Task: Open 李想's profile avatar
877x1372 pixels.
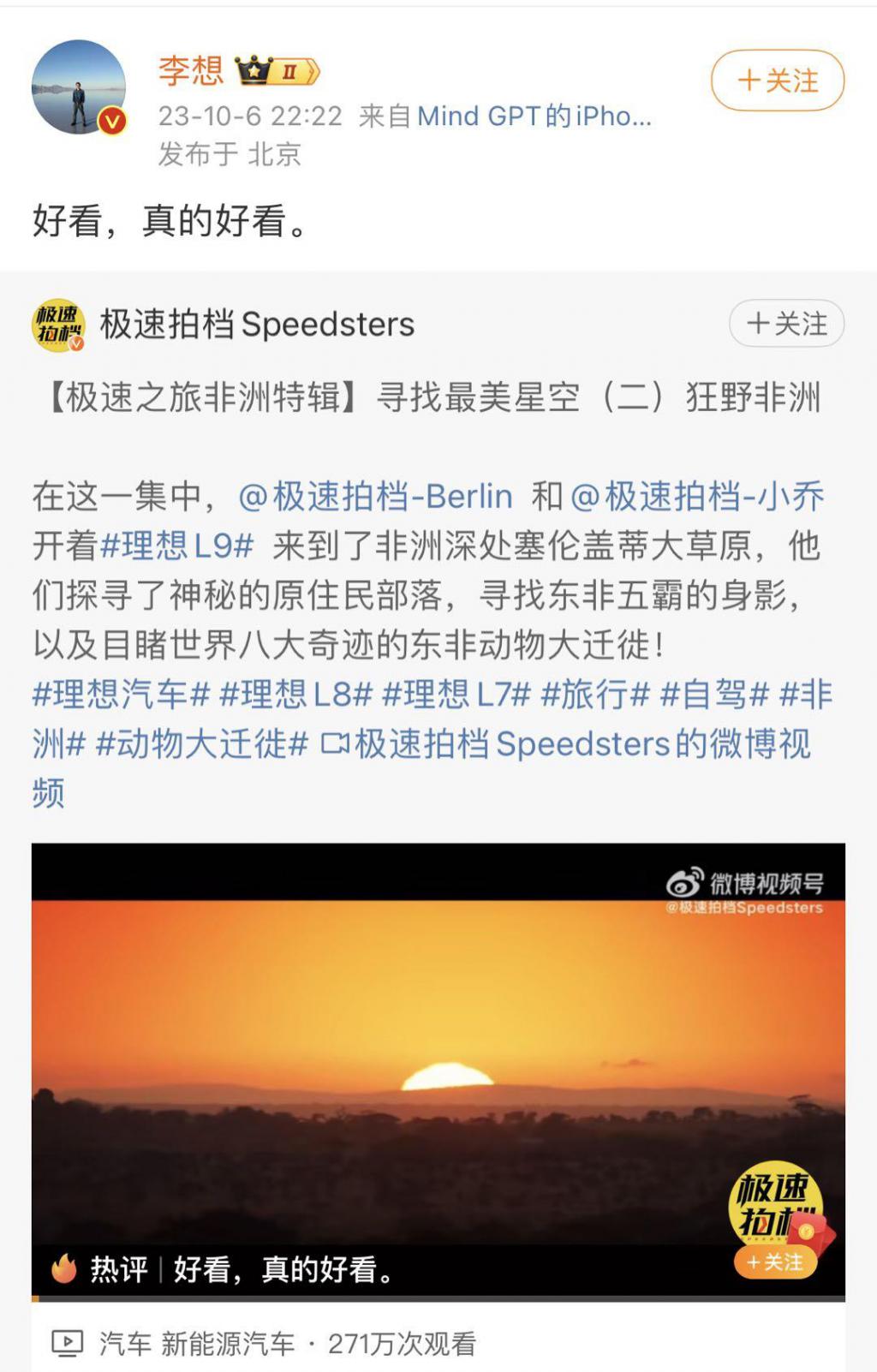Action: coord(78,86)
